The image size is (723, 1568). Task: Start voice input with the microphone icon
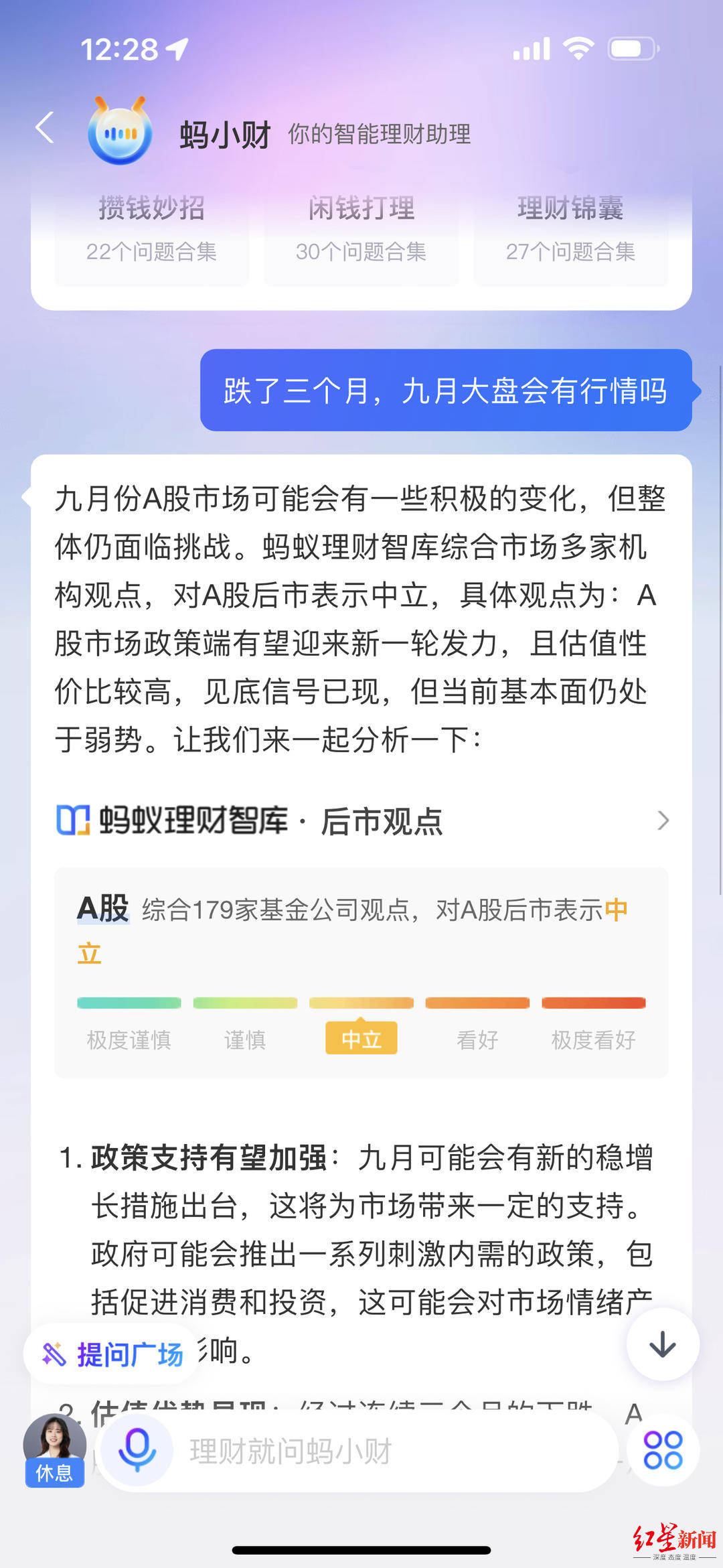(x=137, y=1449)
